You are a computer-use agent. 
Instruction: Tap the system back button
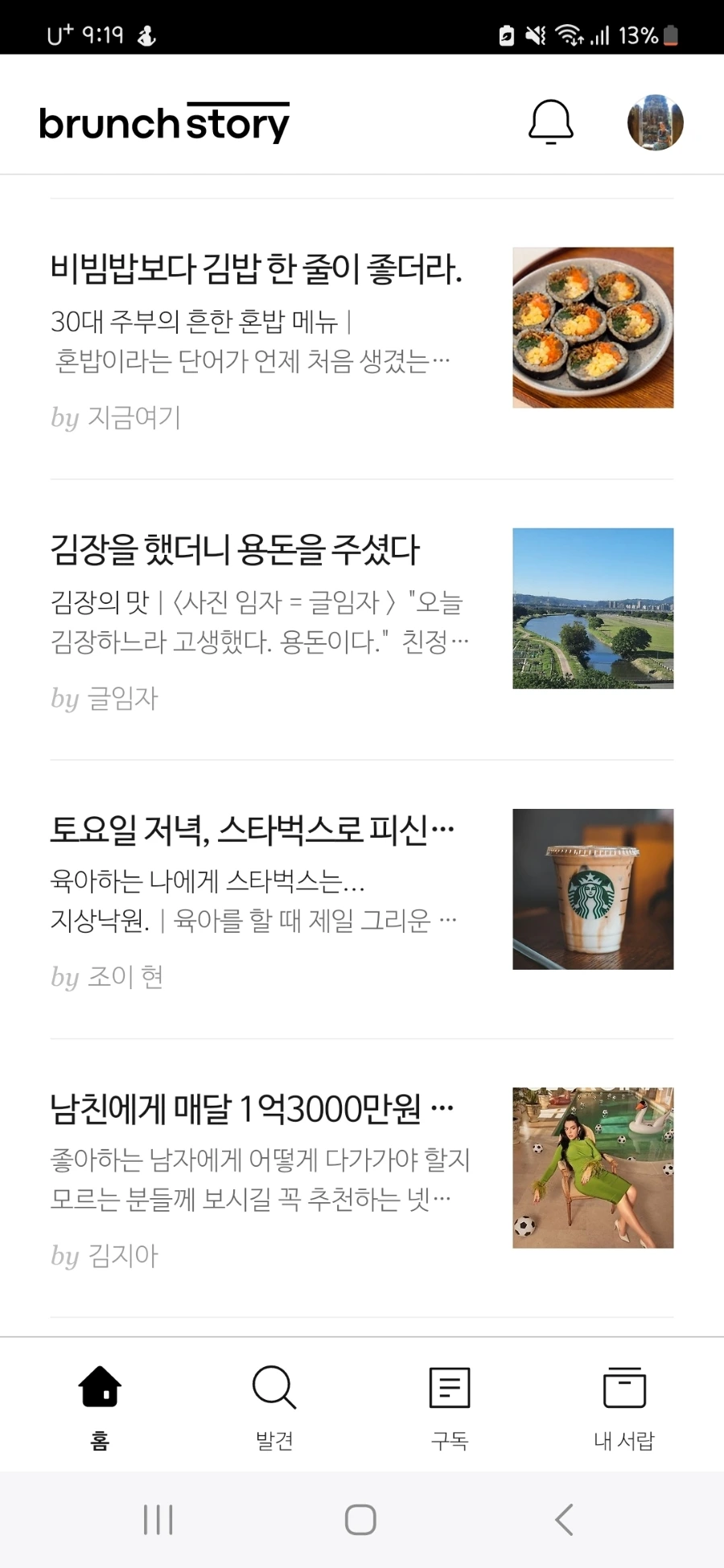tap(564, 1520)
